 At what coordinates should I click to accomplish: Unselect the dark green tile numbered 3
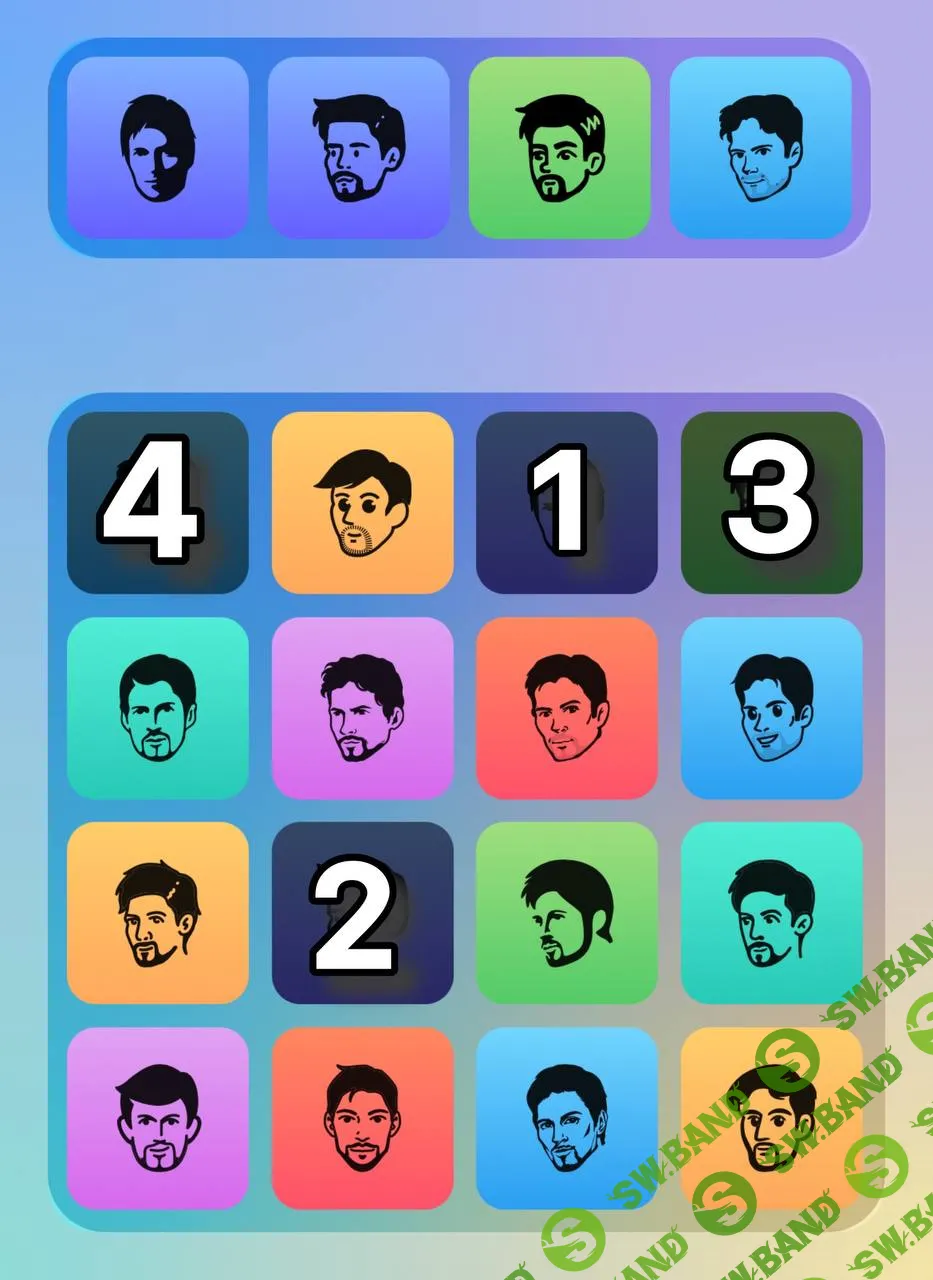coord(771,502)
